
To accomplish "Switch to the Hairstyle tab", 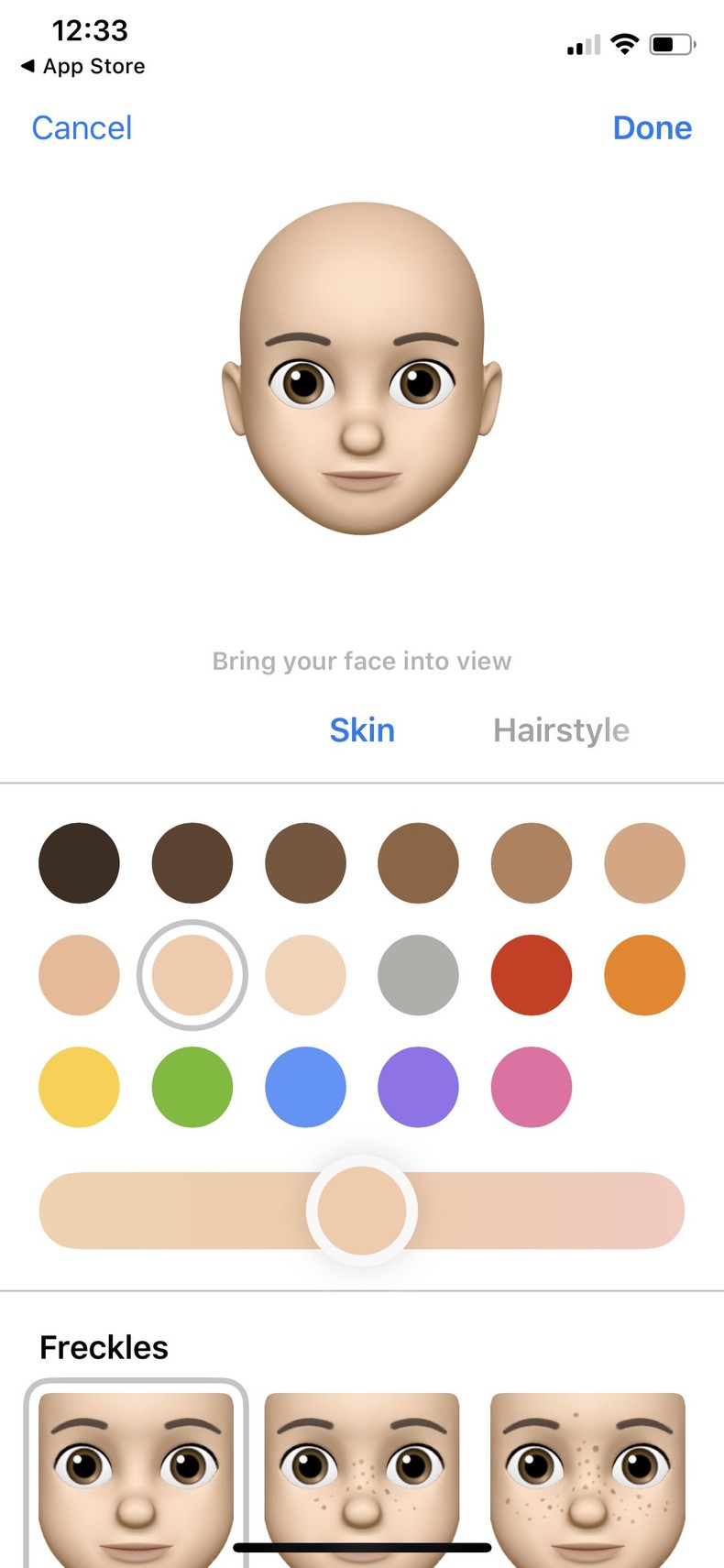I will pos(561,729).
